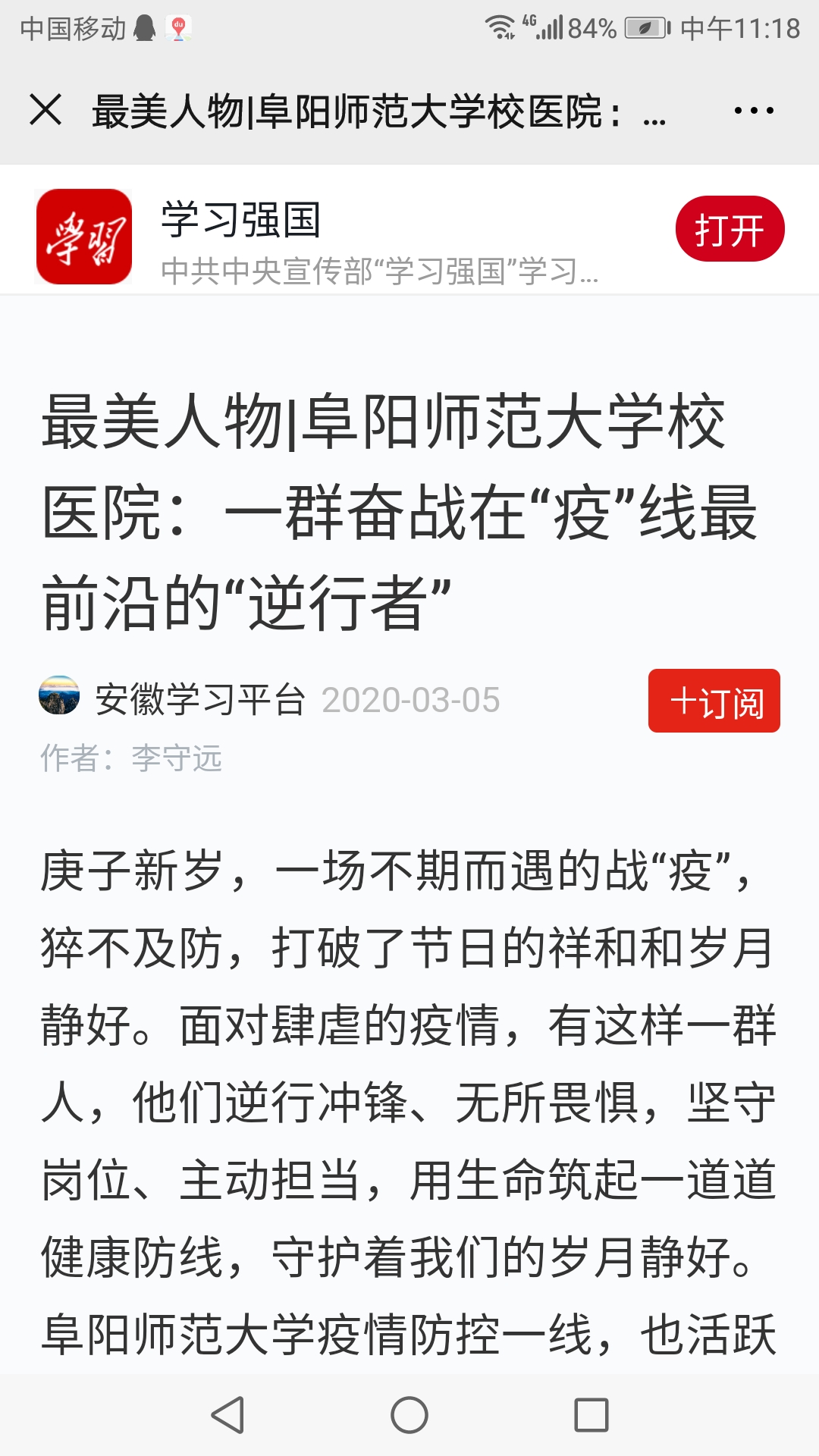Open the recent apps view
Screen dimensions: 819x1456
[x=591, y=1415]
